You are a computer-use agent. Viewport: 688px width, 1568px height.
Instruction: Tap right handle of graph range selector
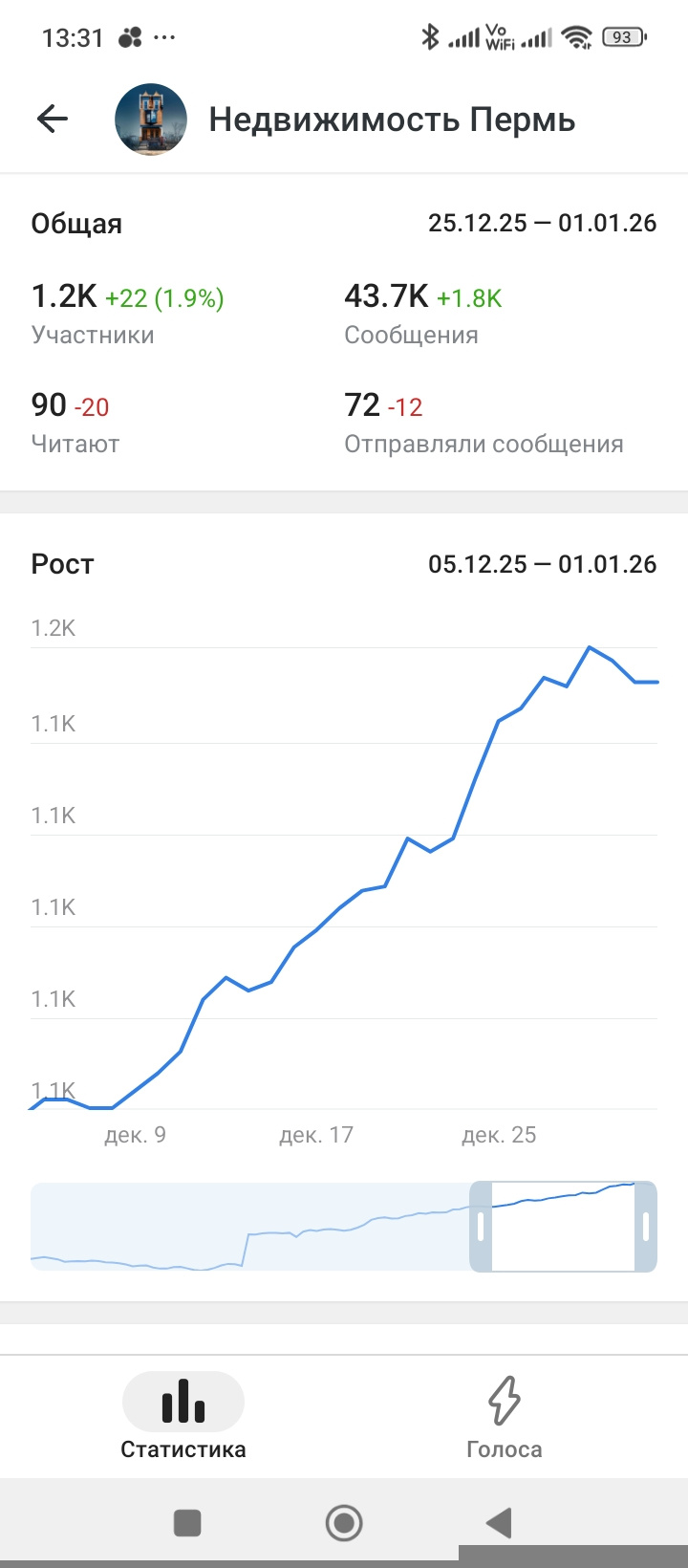646,1227
